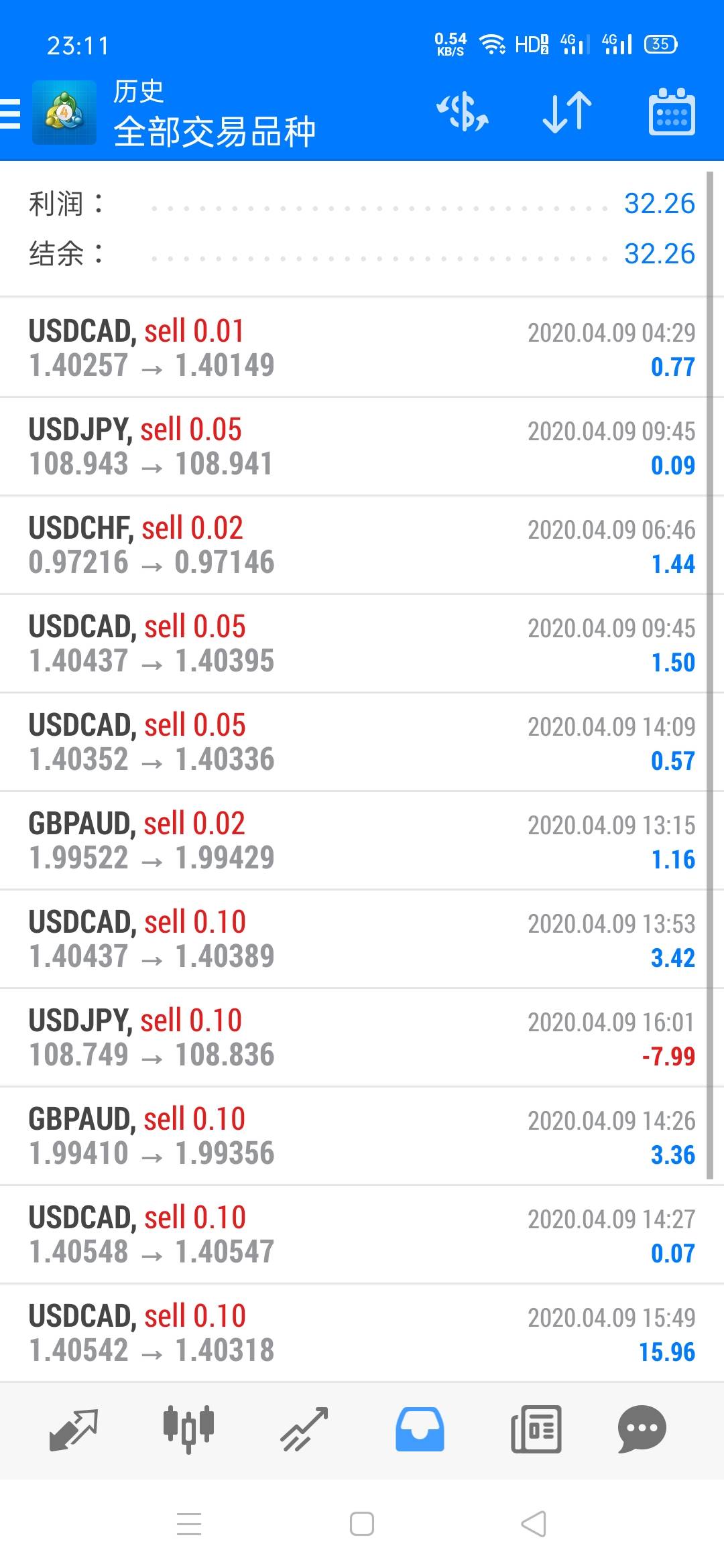Screen dimensions: 724x1568
Task: Open the side drawer menu
Action: click(x=11, y=113)
